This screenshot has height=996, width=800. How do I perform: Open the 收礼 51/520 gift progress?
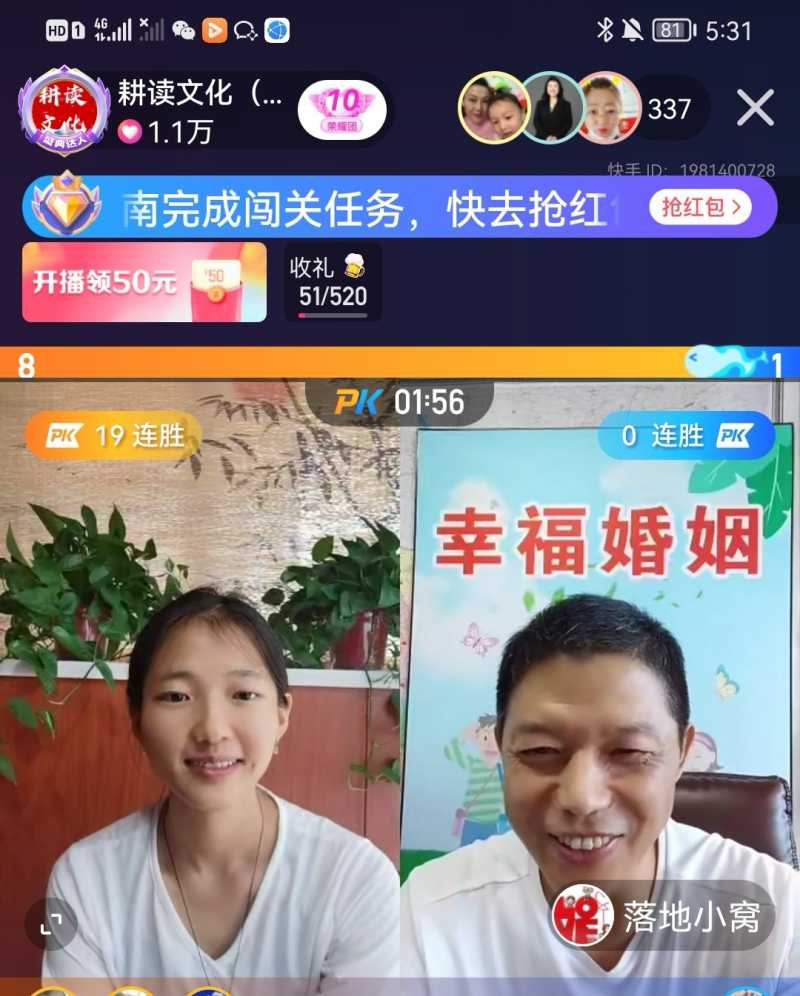pyautogui.click(x=332, y=282)
